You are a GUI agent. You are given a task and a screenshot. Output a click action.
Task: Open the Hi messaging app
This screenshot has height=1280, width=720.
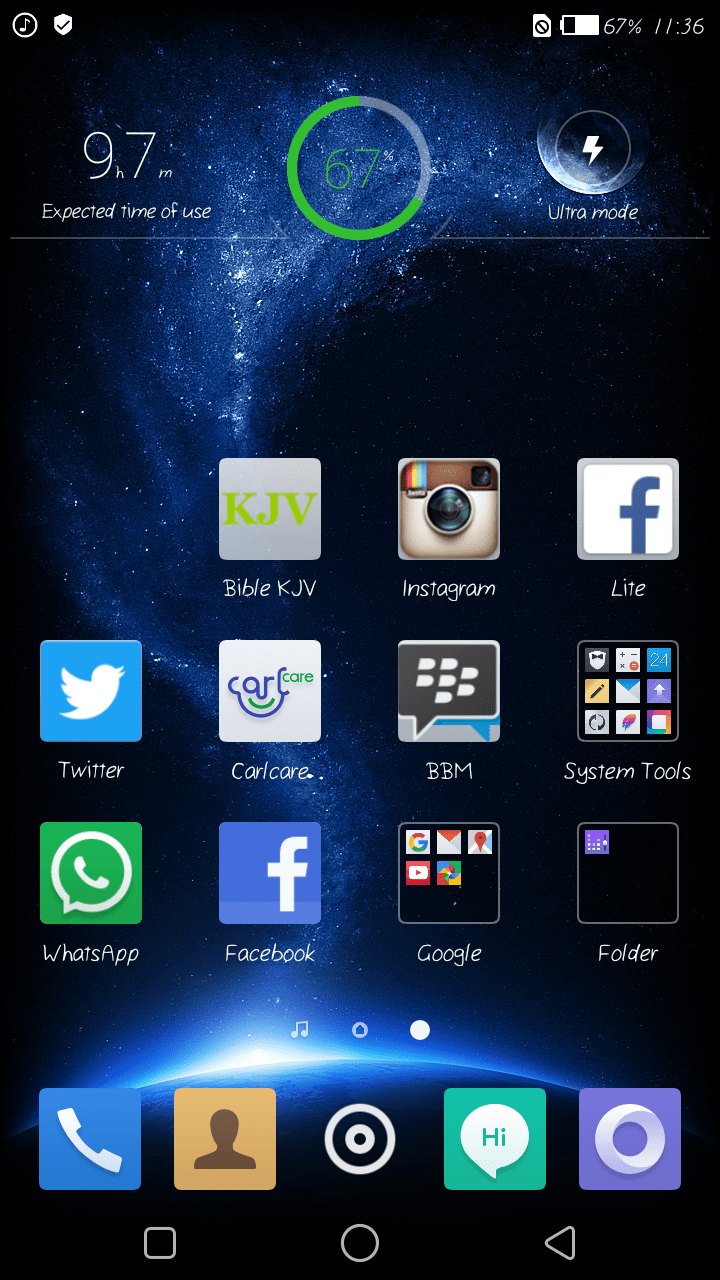(x=495, y=1139)
